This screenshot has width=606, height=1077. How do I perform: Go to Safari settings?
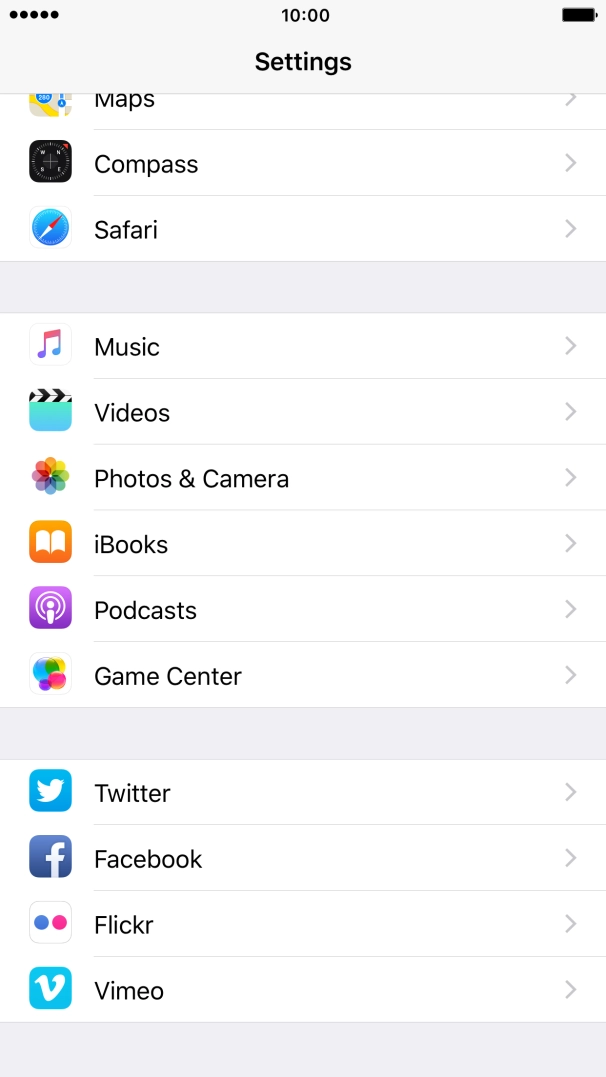[x=300, y=230]
